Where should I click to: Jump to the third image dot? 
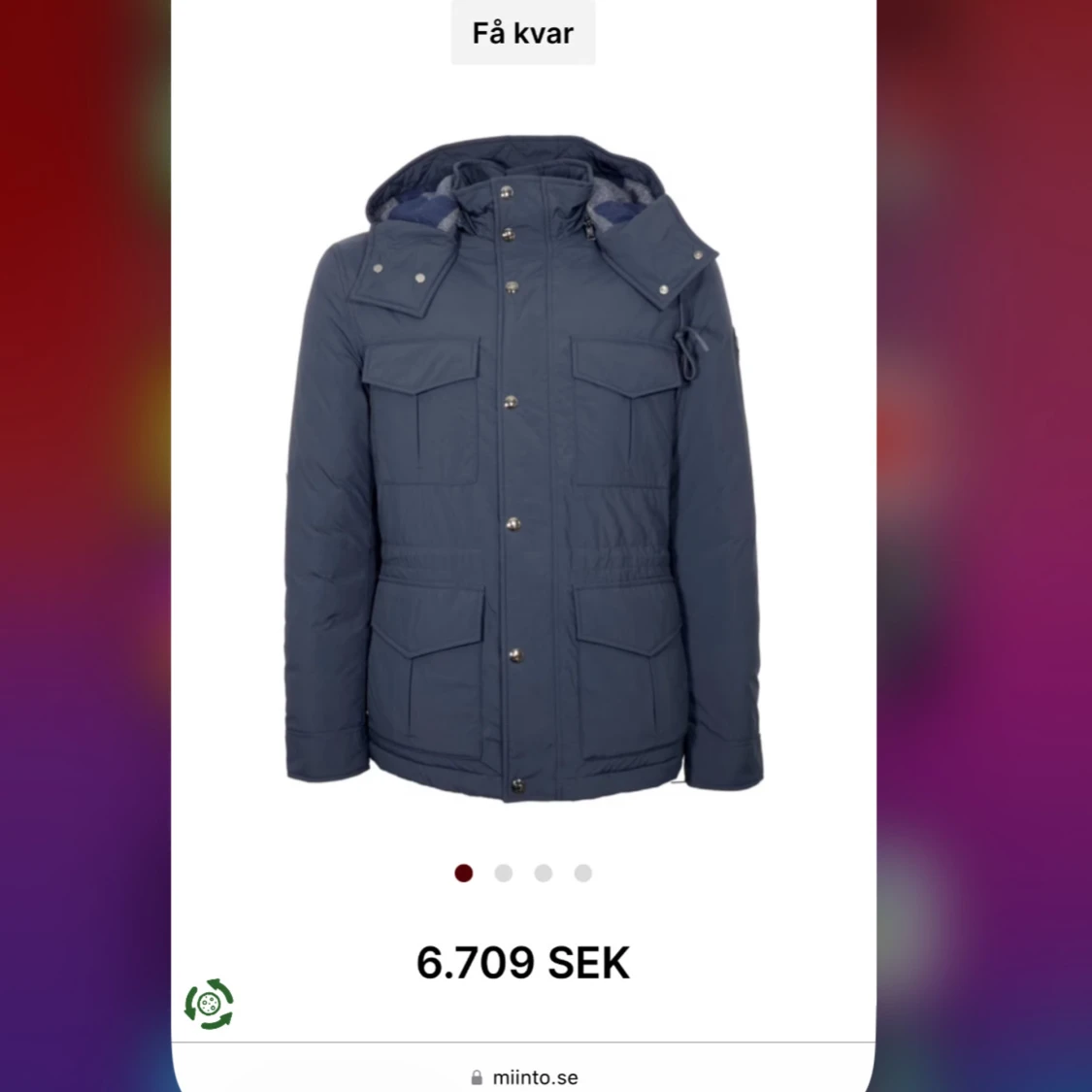544,873
